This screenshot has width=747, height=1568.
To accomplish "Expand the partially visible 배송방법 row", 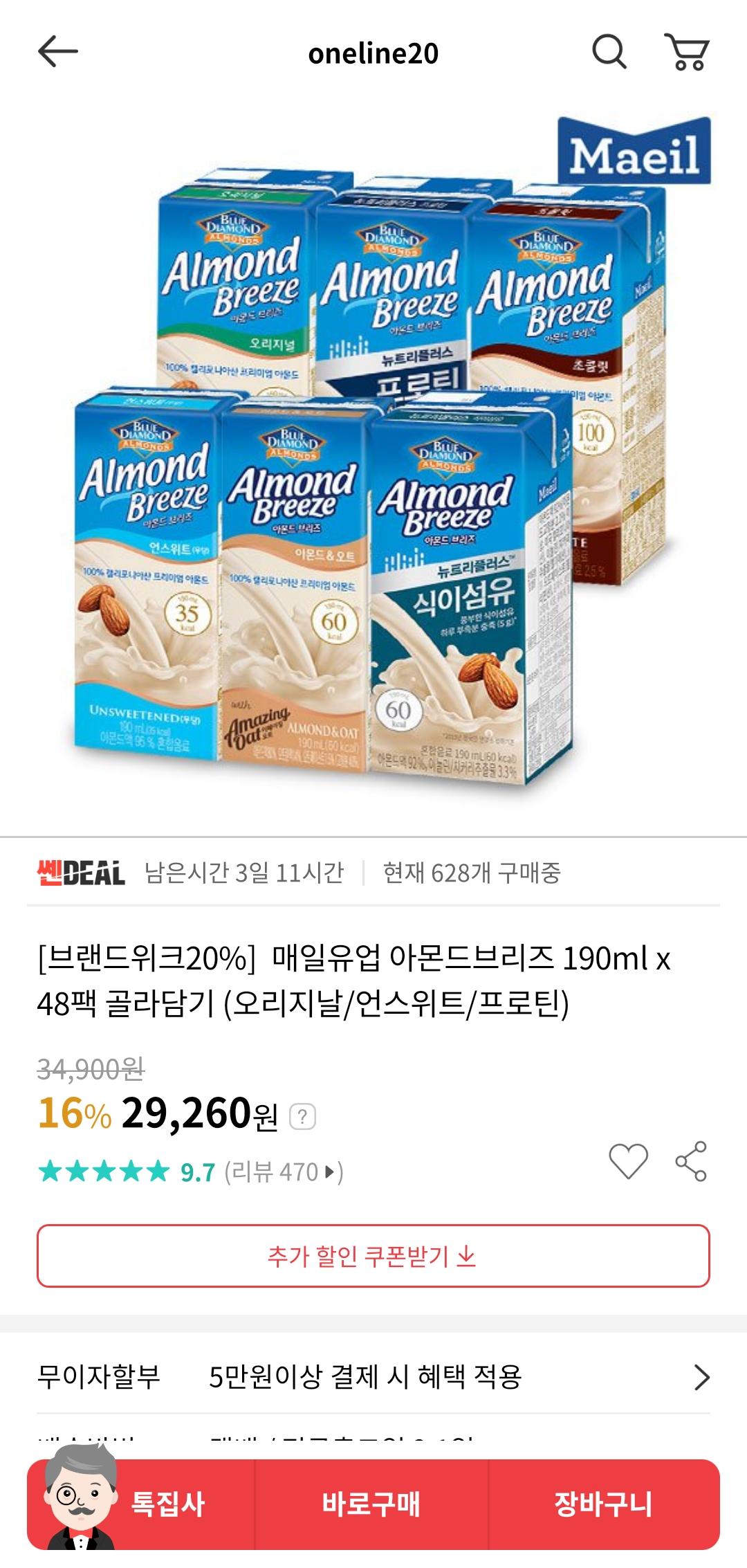I will tap(373, 1437).
